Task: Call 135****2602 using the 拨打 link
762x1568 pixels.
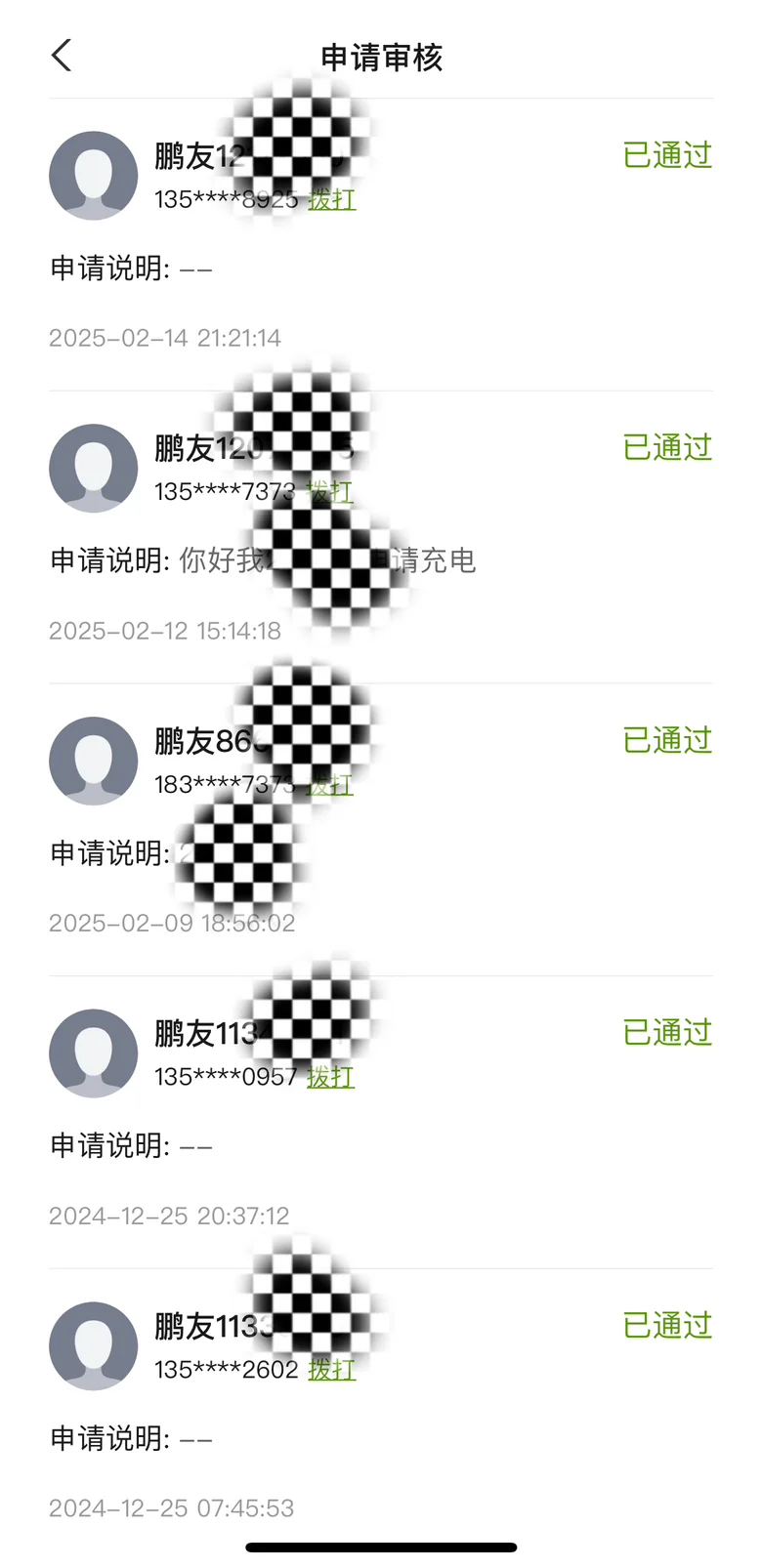Action: pyautogui.click(x=332, y=1369)
